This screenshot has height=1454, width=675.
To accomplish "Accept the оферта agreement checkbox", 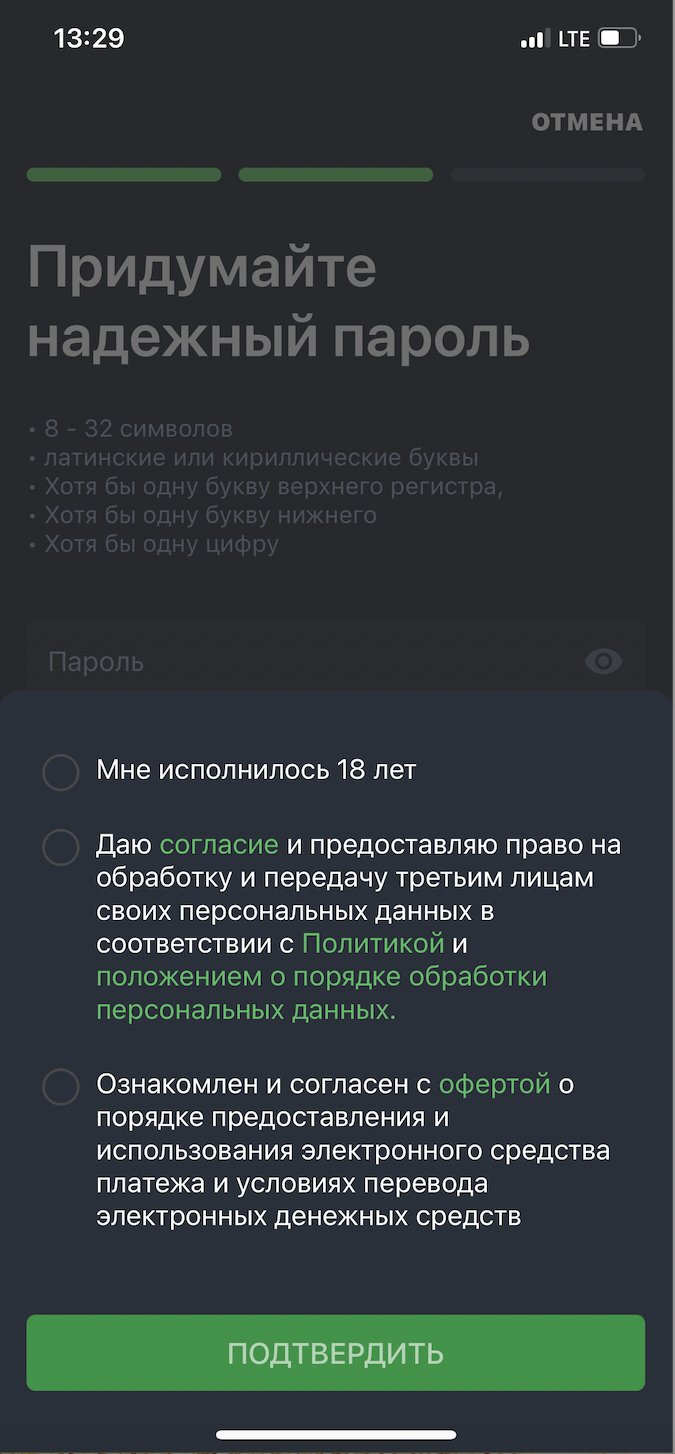I will pos(61,1086).
